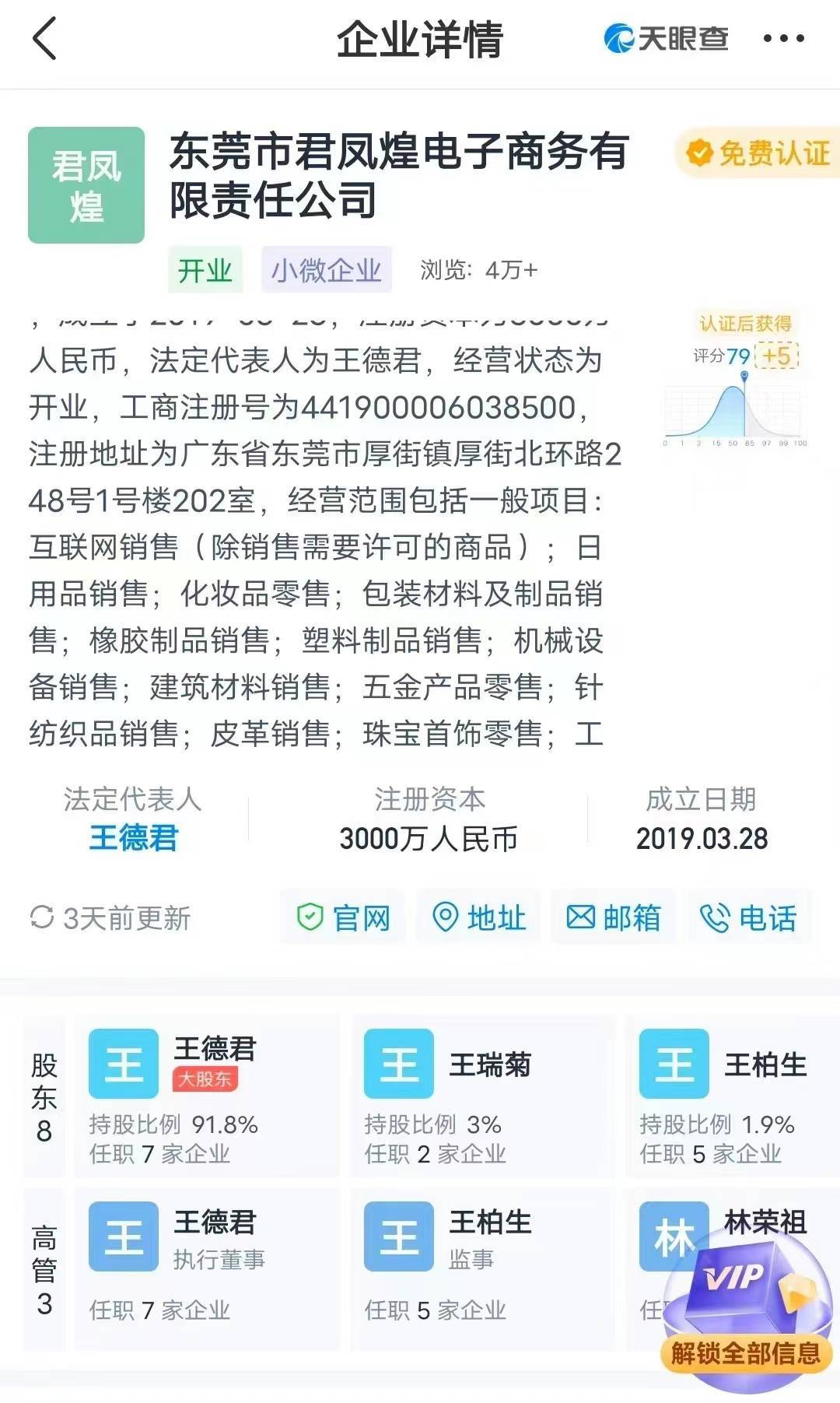This screenshot has width=840, height=1403.
Task: Tap VIP 解锁全部信息 unlock button
Action: click(x=745, y=1352)
